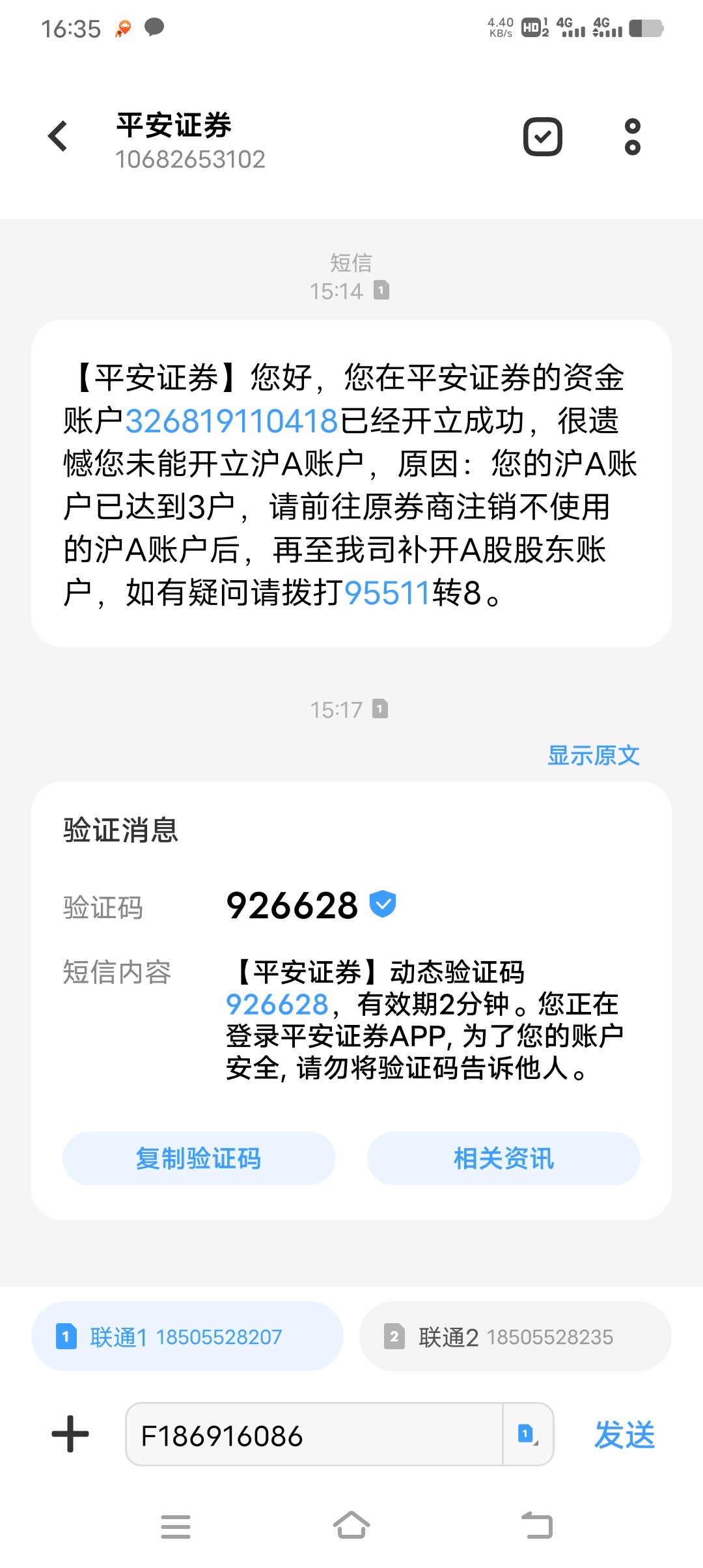Send the message with 发送
703x1568 pixels.
(x=624, y=1435)
